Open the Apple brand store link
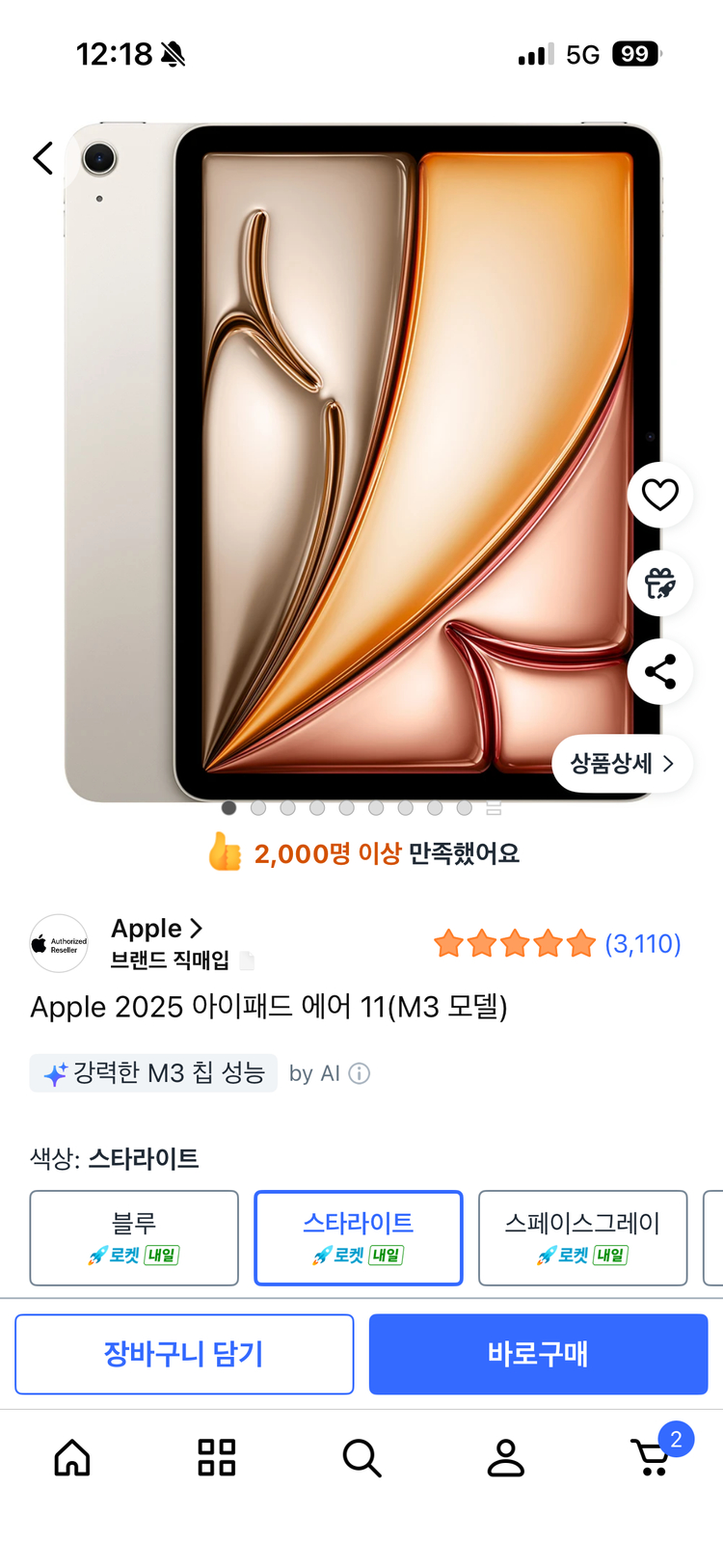 pos(156,929)
